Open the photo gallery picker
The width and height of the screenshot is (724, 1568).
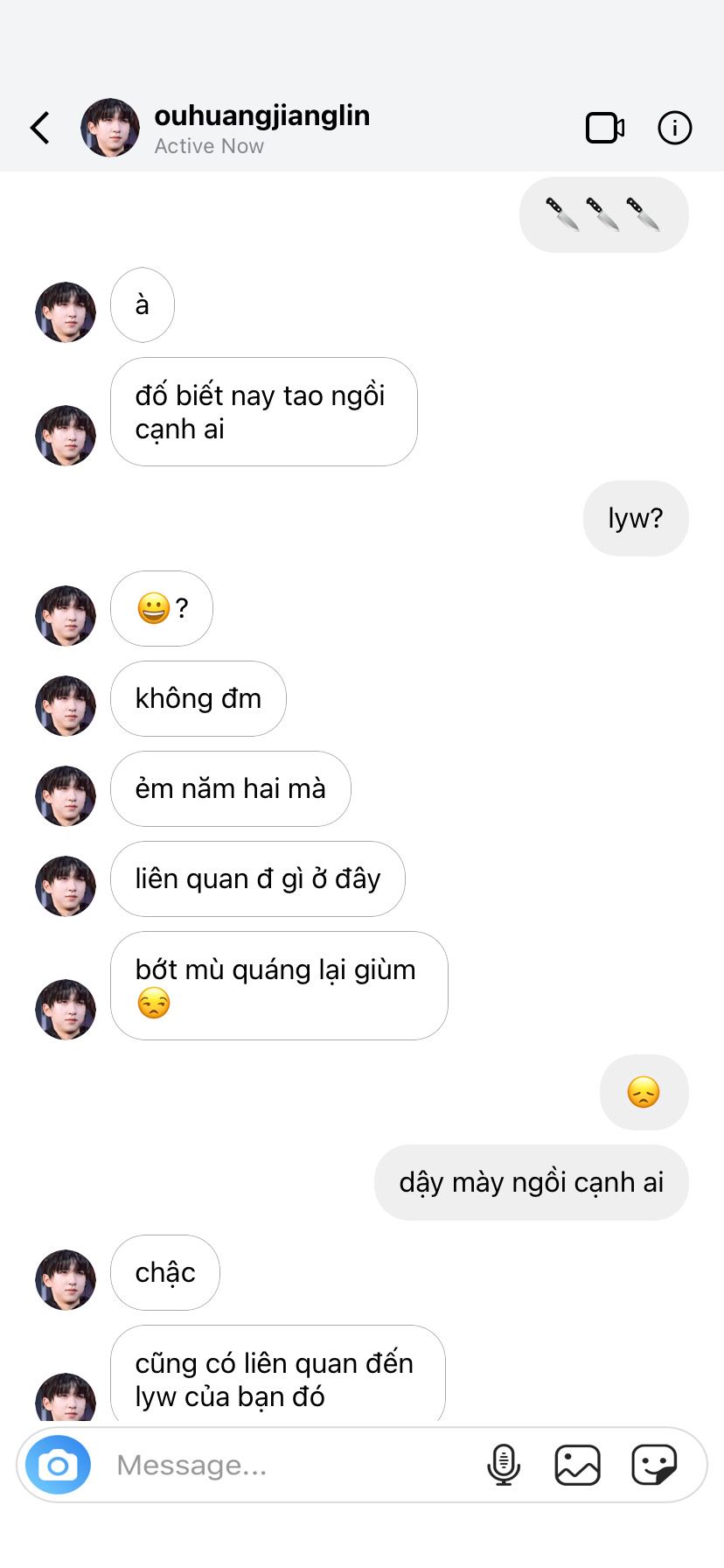(577, 1464)
